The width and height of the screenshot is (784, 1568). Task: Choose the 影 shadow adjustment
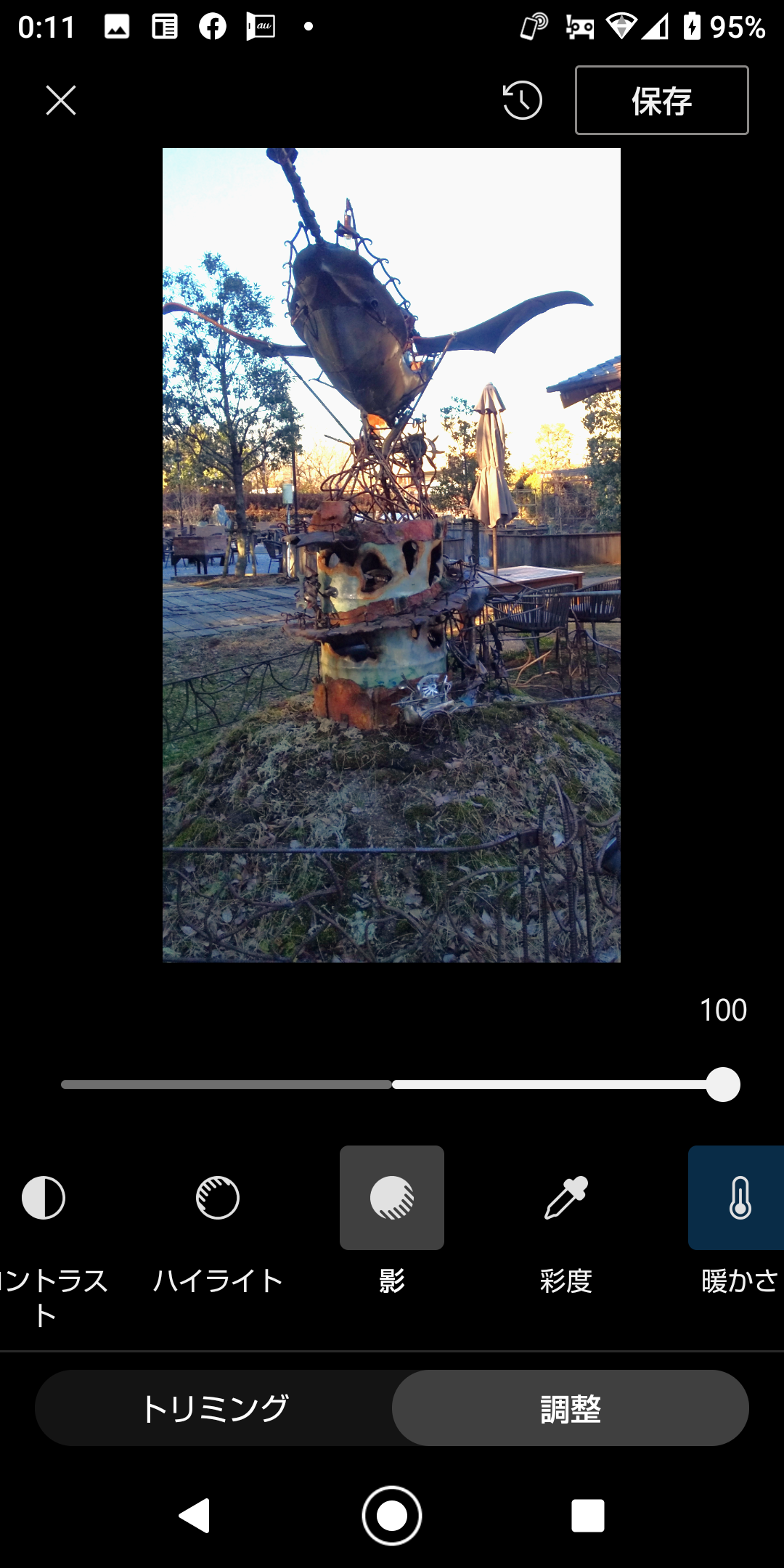pos(392,1198)
